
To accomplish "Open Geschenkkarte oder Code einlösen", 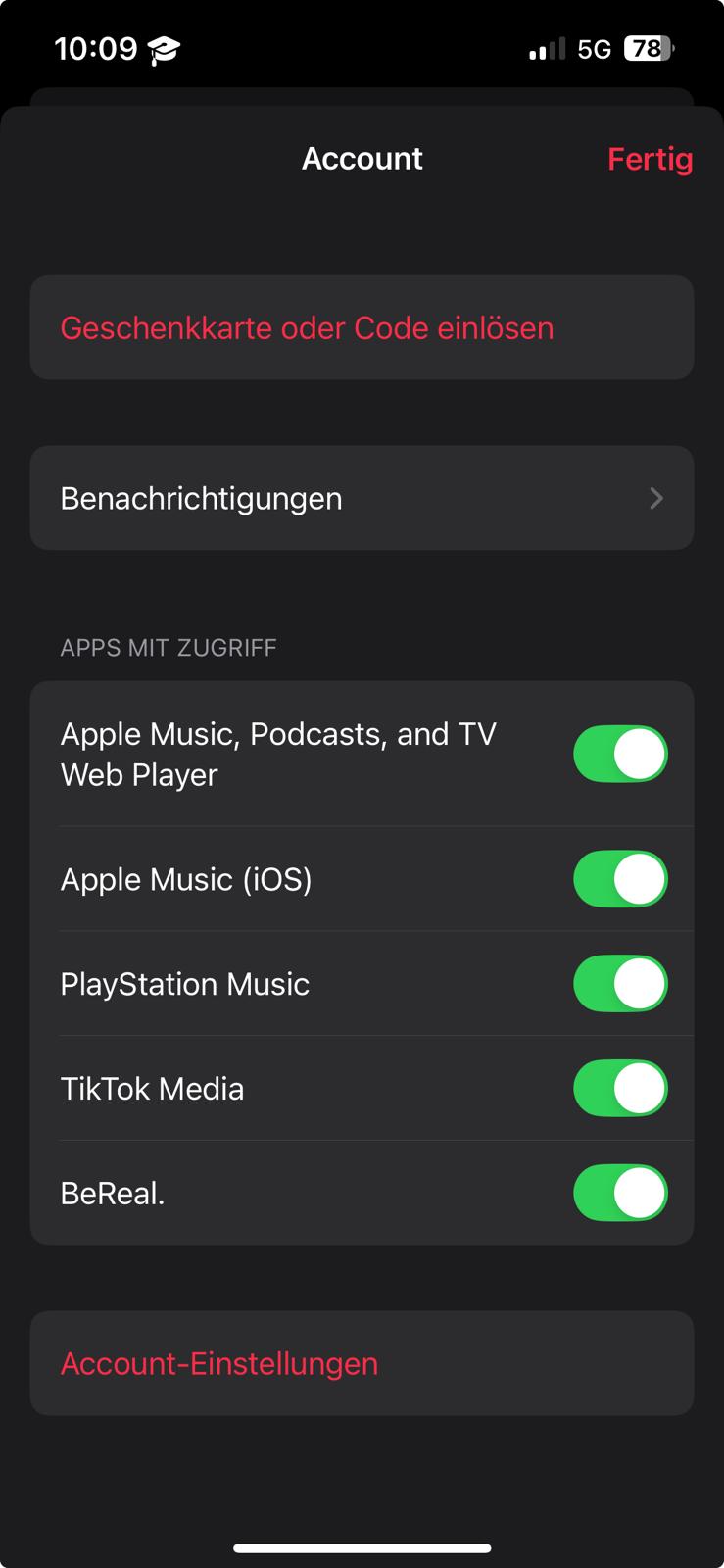I will tap(307, 327).
